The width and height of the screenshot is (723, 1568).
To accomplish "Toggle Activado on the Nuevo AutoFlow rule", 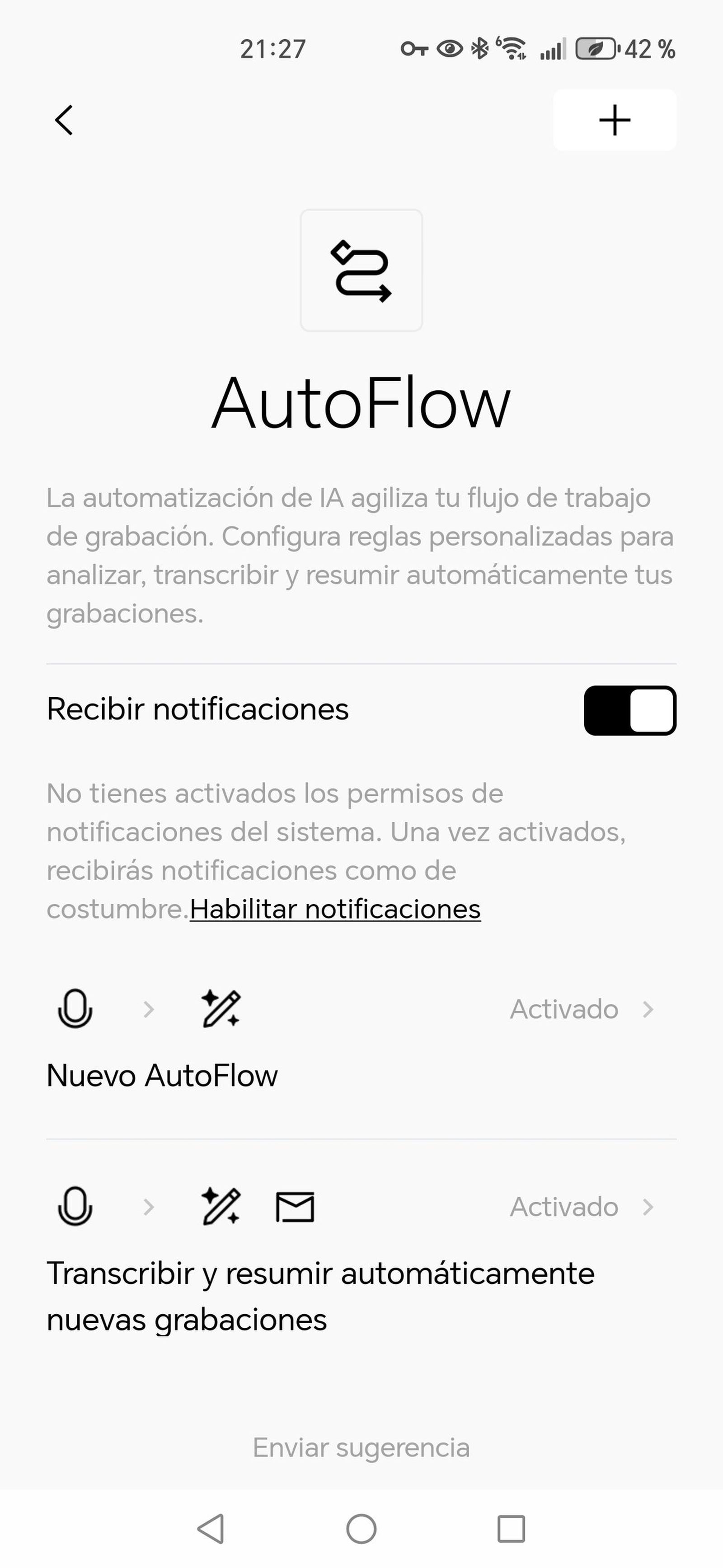I will click(x=565, y=1008).
